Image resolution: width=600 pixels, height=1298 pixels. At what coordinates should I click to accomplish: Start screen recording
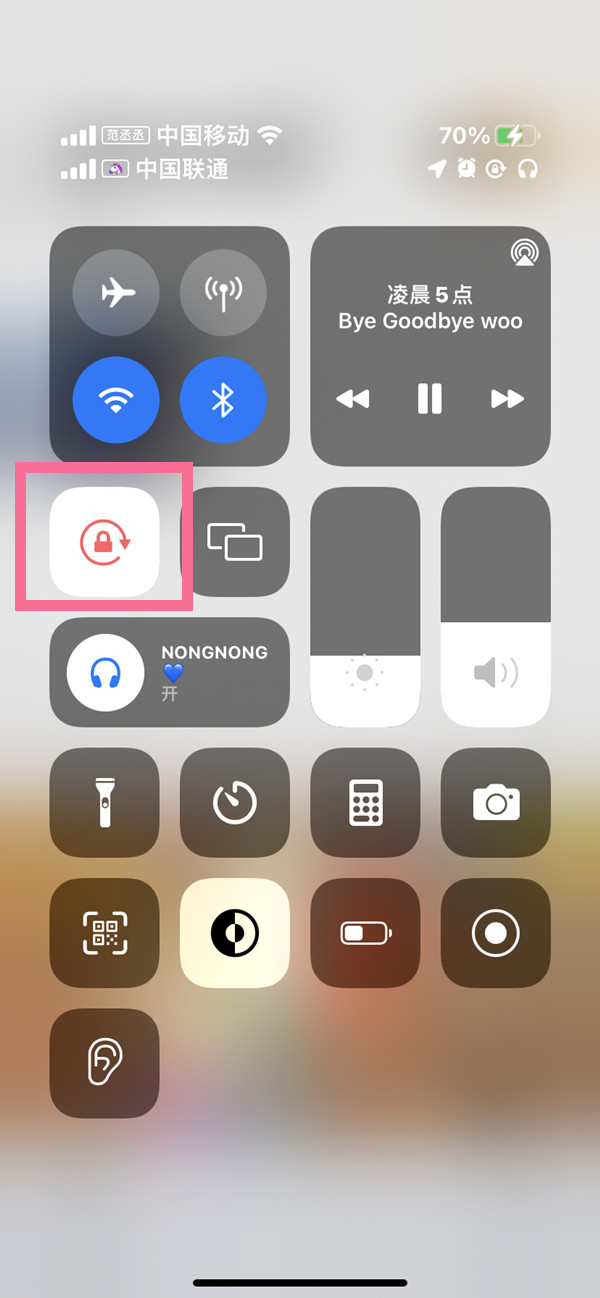(496, 933)
